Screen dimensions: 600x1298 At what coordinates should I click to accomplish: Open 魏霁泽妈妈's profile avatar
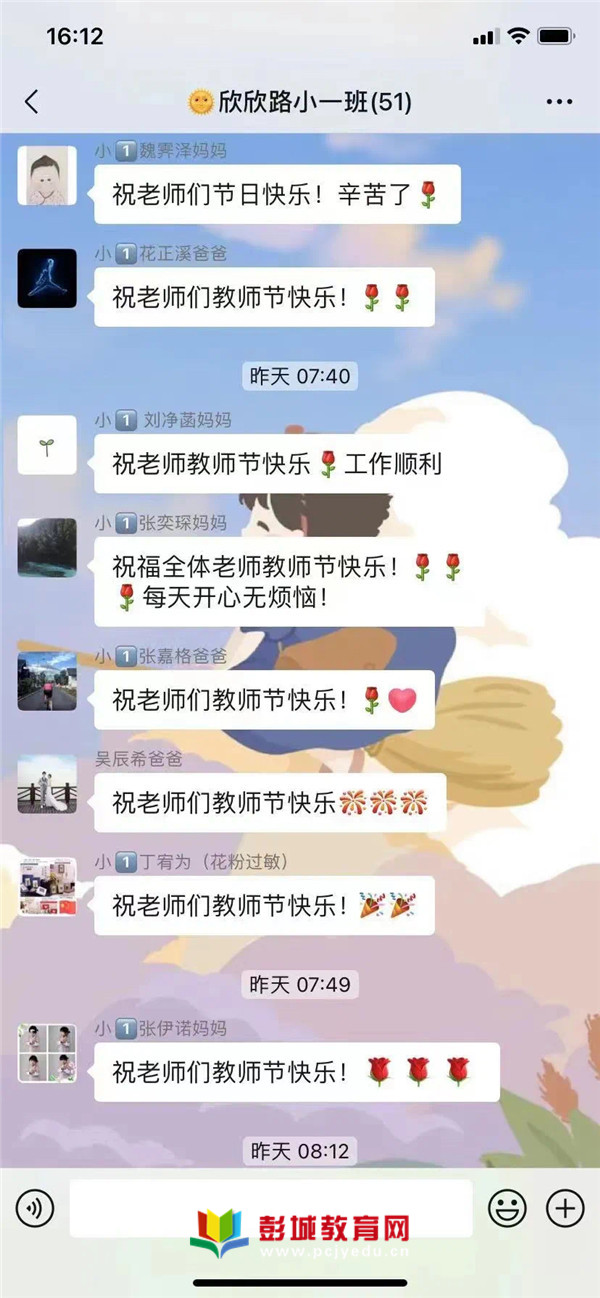click(x=47, y=174)
